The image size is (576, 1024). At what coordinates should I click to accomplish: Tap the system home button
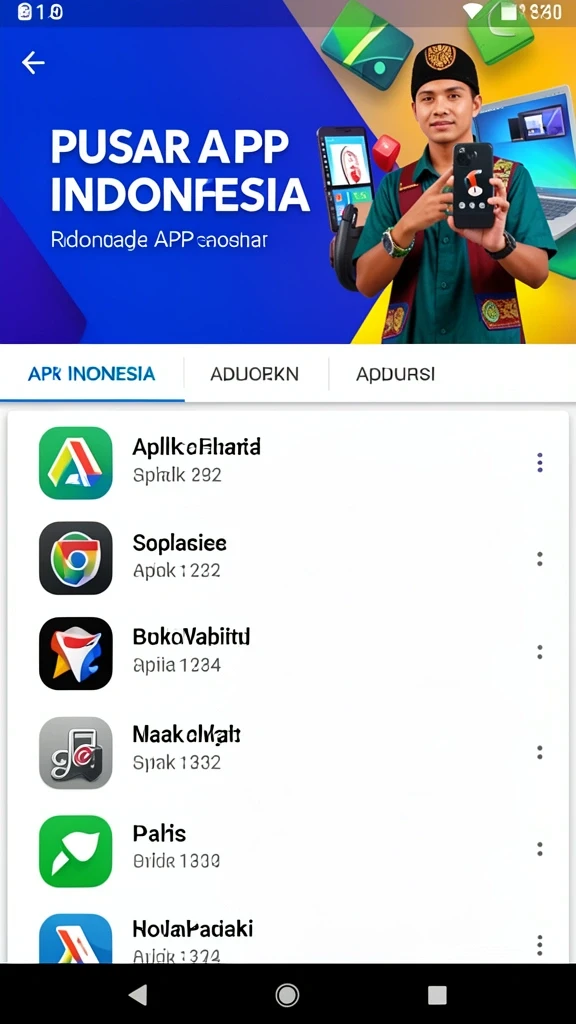[287, 995]
